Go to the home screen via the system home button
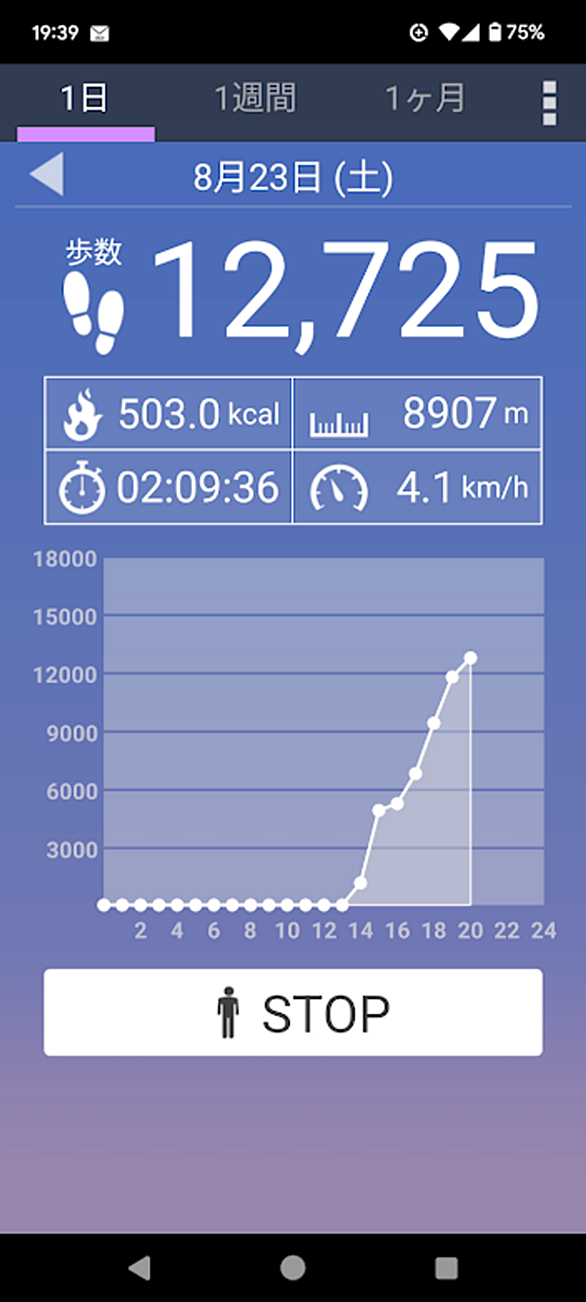 click(x=293, y=1268)
